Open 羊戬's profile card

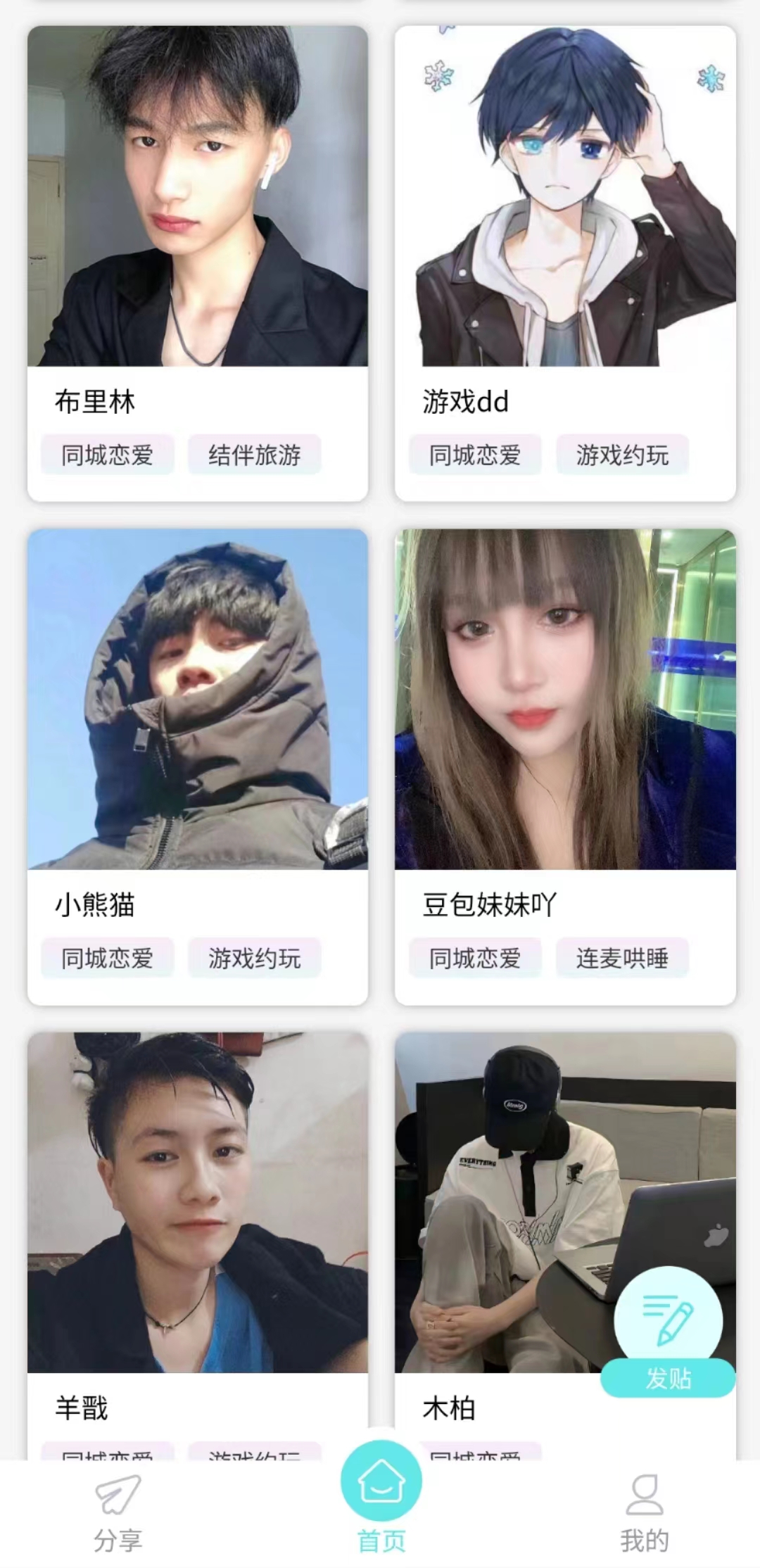point(197,1202)
